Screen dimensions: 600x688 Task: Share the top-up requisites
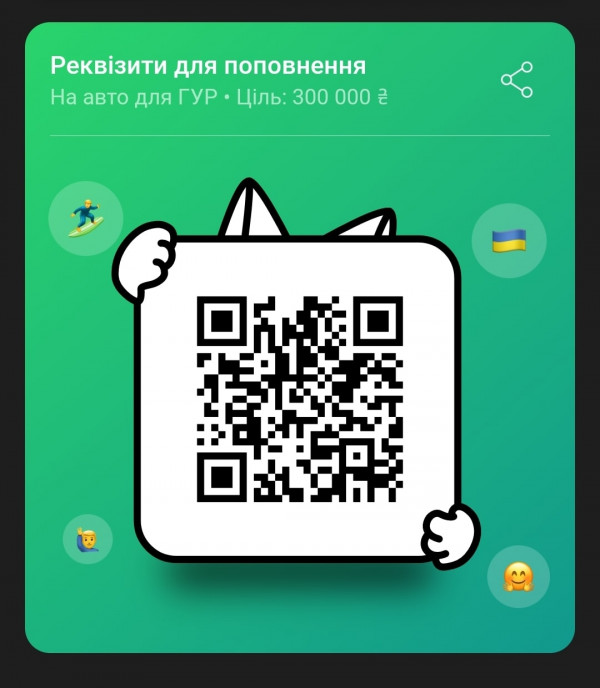(x=517, y=80)
